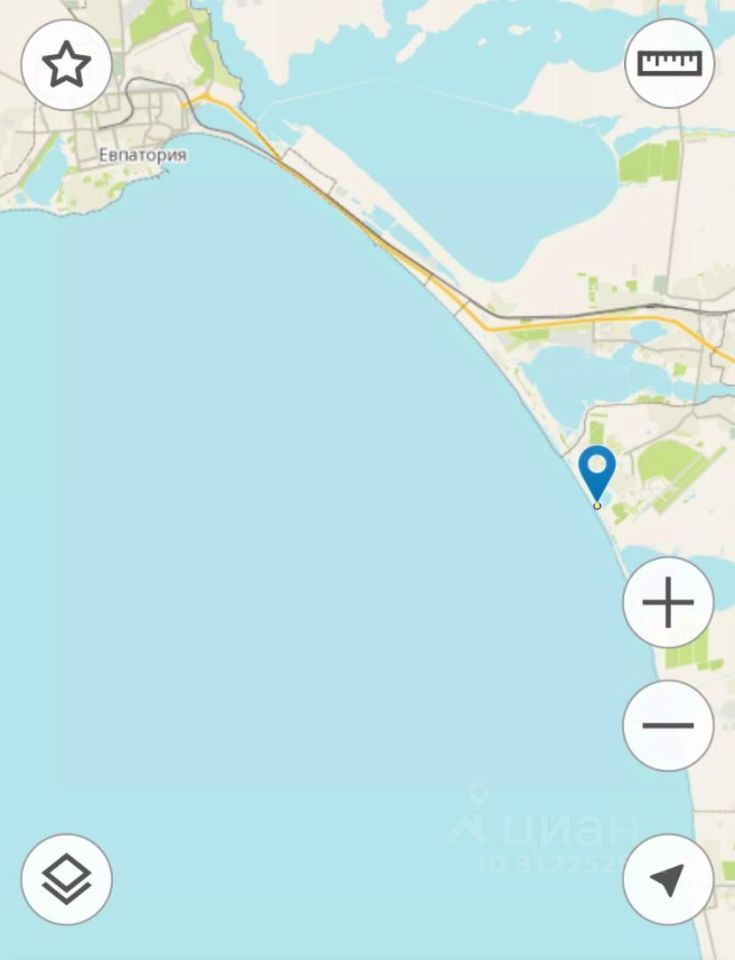Select the blue location pin on the coast
The image size is (735, 960).
(x=598, y=472)
